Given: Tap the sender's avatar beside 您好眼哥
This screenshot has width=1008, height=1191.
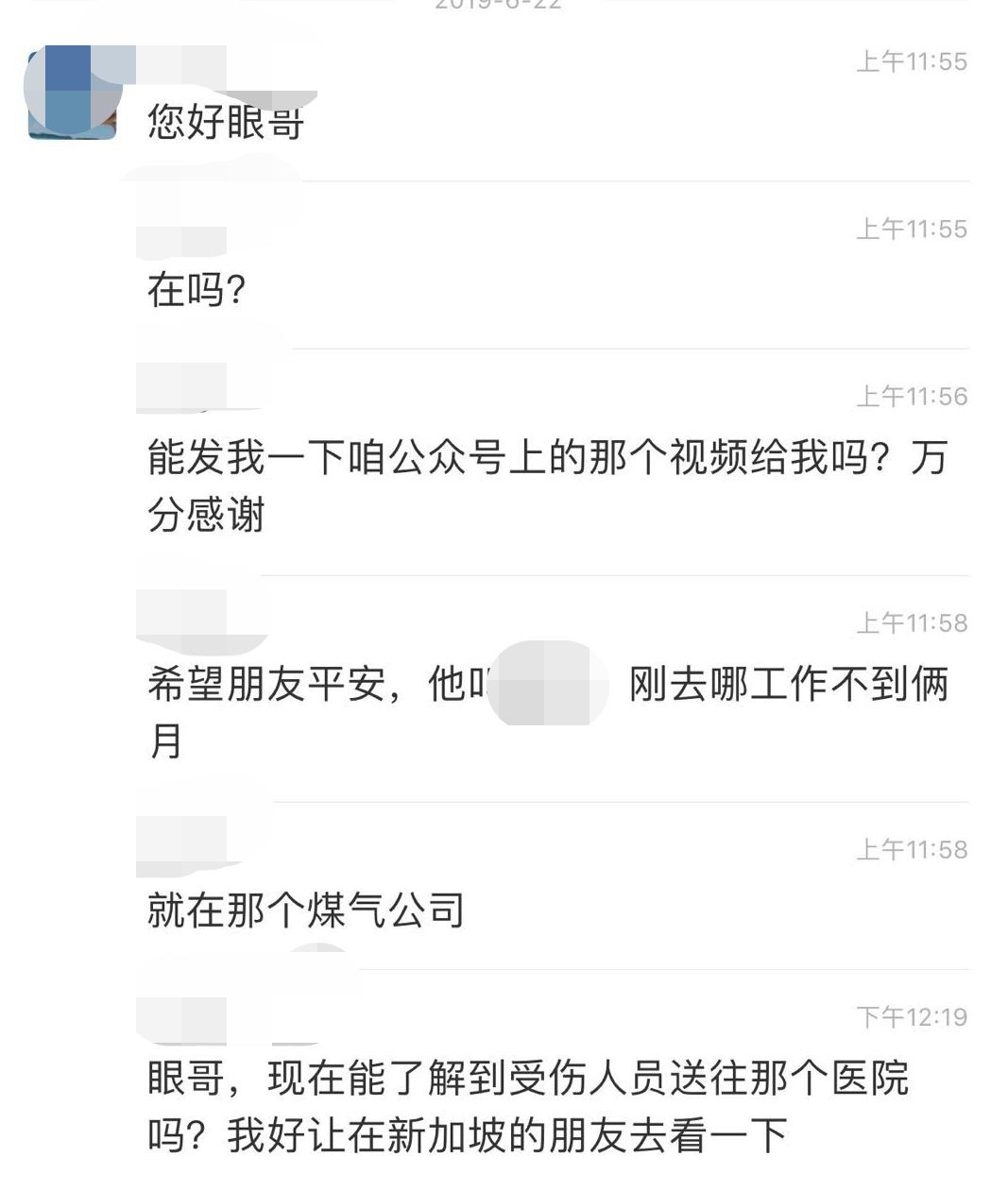Looking at the screenshot, I should coord(73,94).
